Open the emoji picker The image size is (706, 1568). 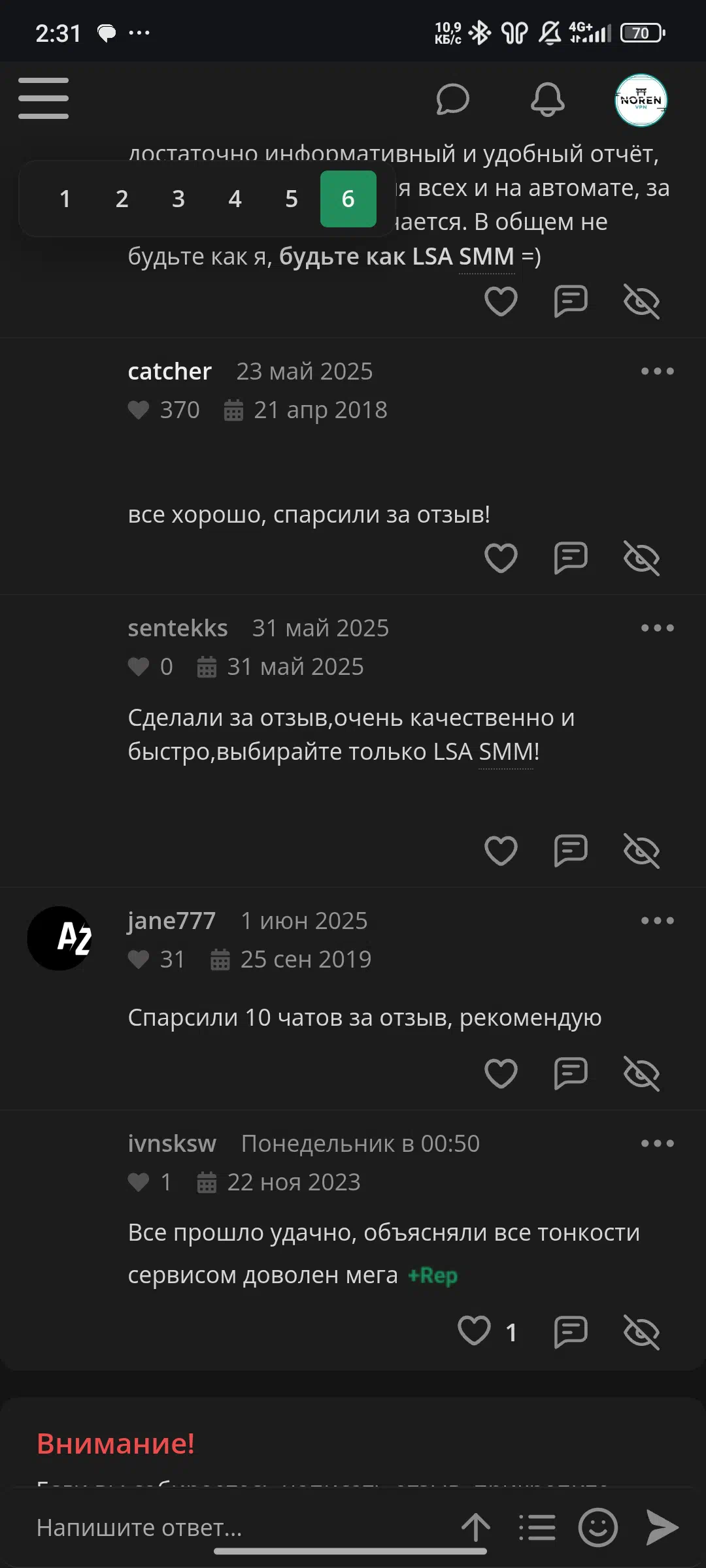(597, 1528)
